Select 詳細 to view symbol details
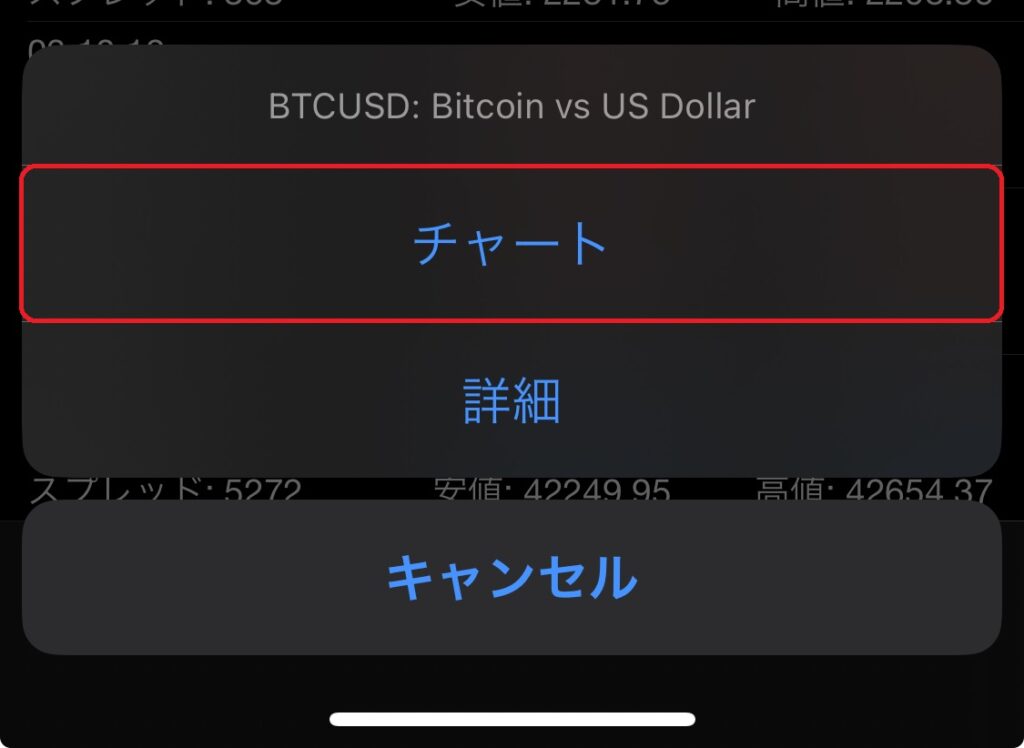 click(x=511, y=400)
